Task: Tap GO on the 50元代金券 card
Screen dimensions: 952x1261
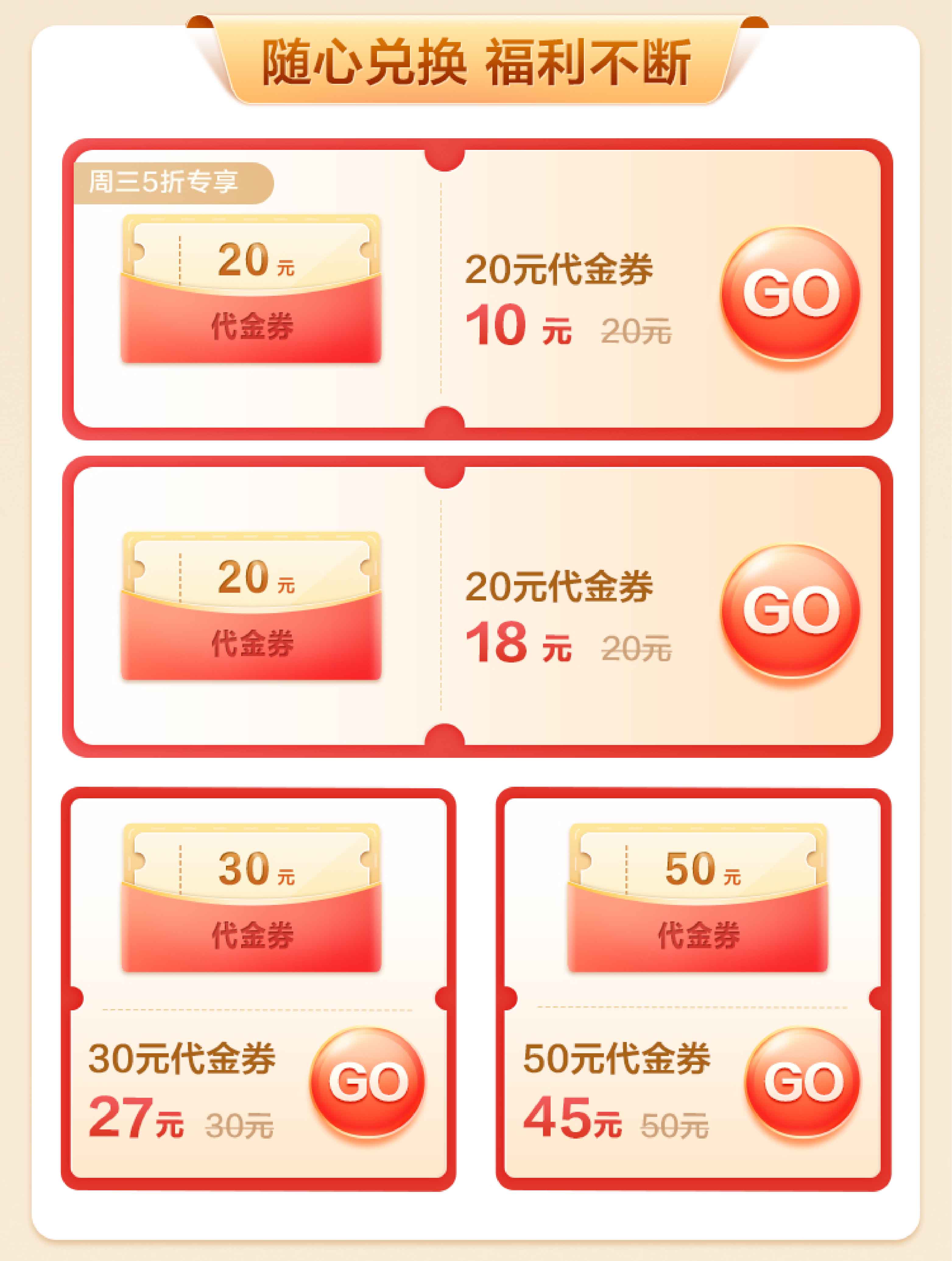Action: click(x=802, y=1081)
